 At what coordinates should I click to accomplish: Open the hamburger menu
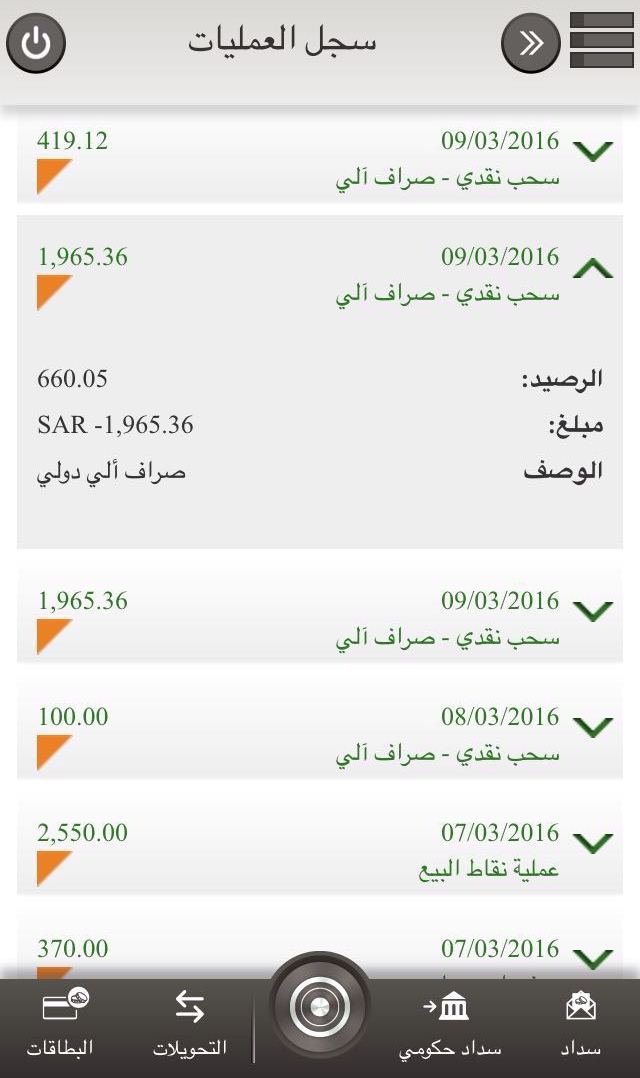[x=602, y=41]
